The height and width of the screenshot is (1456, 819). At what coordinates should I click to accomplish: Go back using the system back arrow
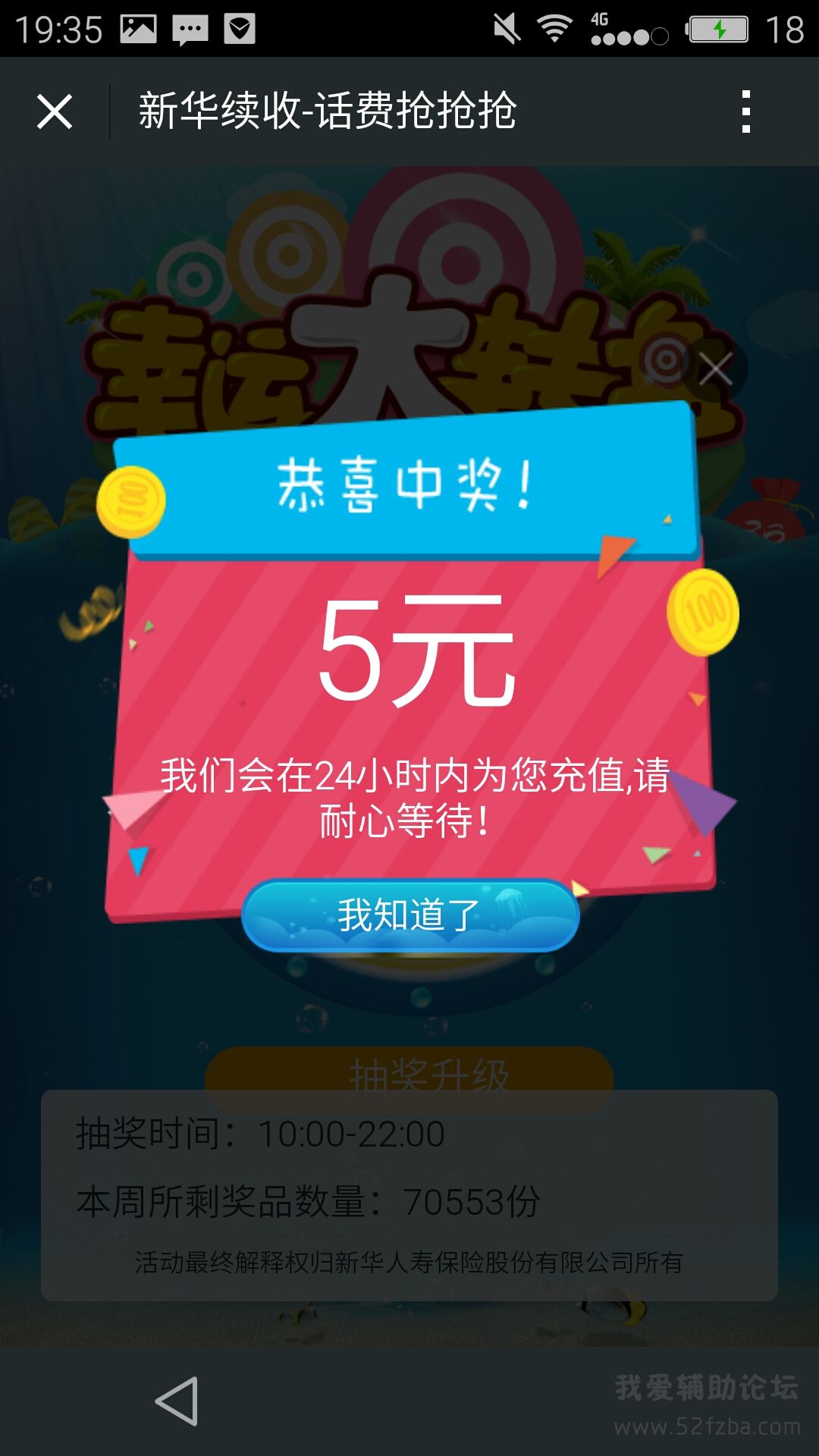click(x=177, y=1401)
